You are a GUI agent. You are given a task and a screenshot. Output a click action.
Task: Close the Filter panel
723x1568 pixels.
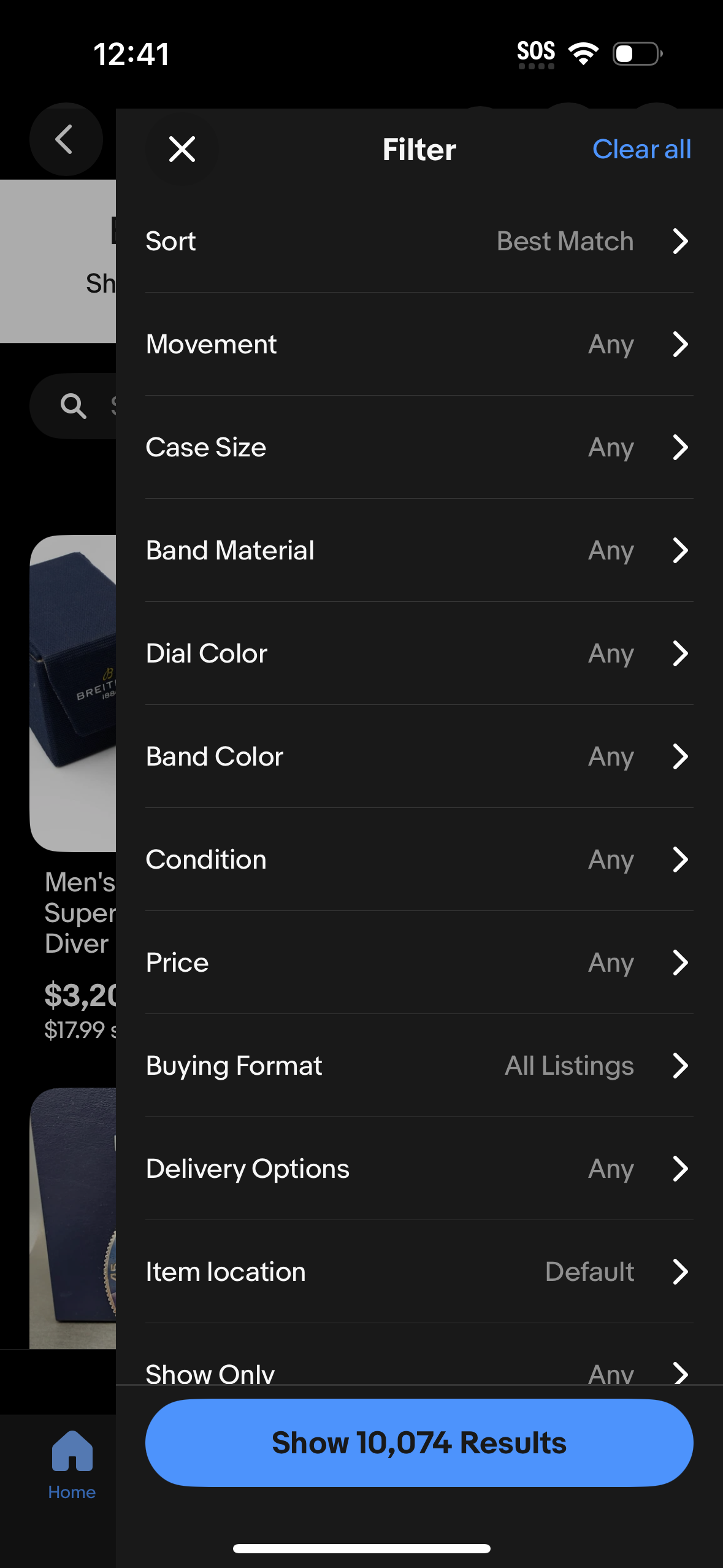[182, 149]
